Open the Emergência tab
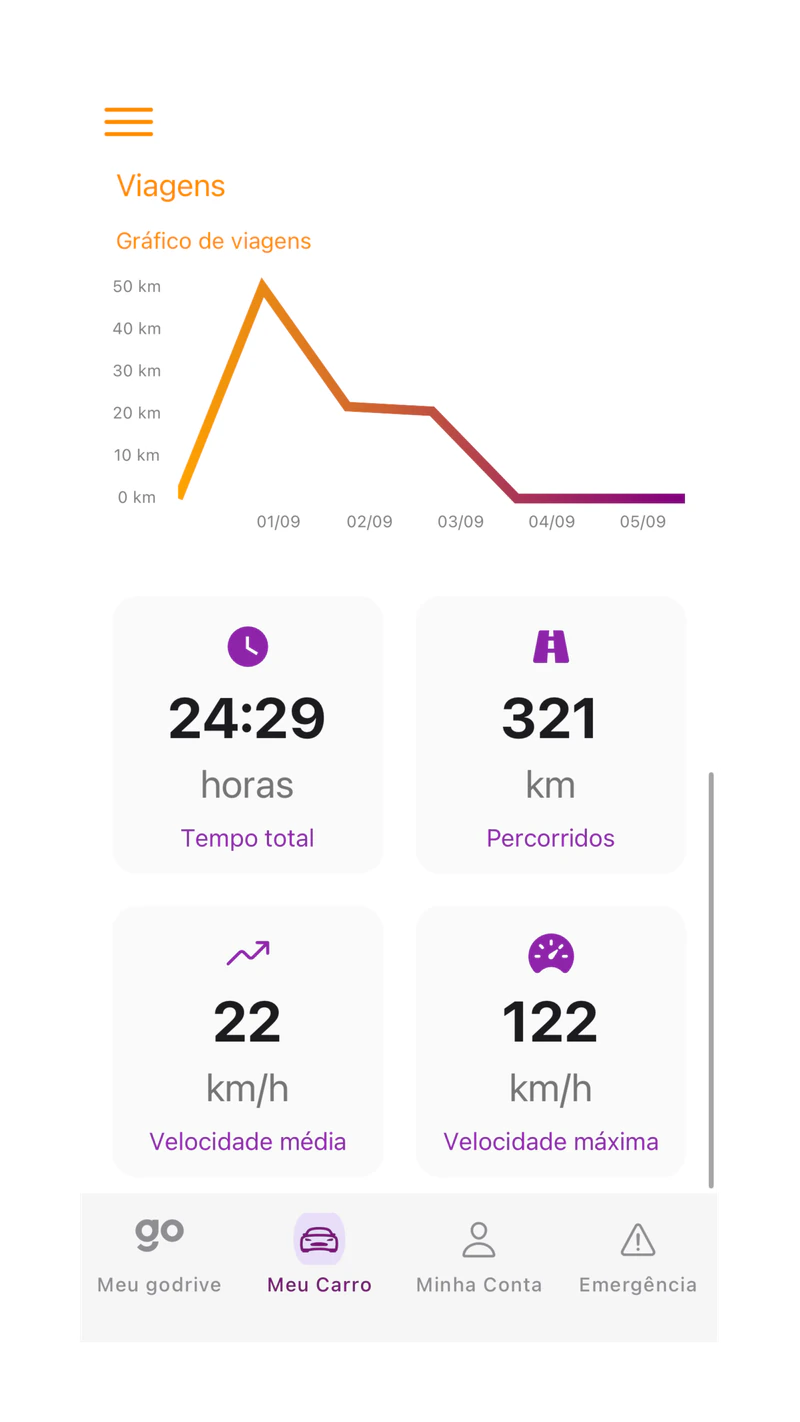The image size is (800, 1422). tap(638, 1254)
